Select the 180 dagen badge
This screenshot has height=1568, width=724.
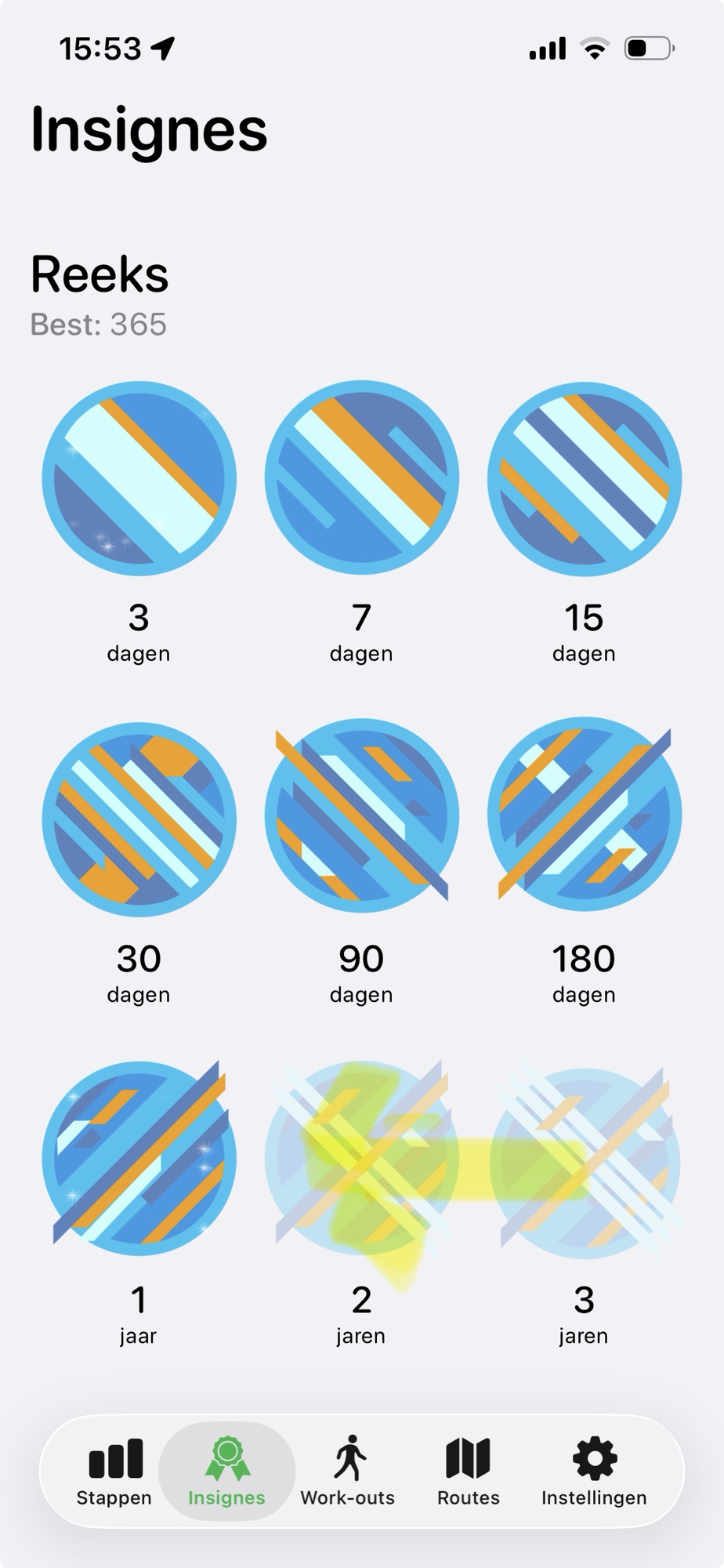pos(584,815)
